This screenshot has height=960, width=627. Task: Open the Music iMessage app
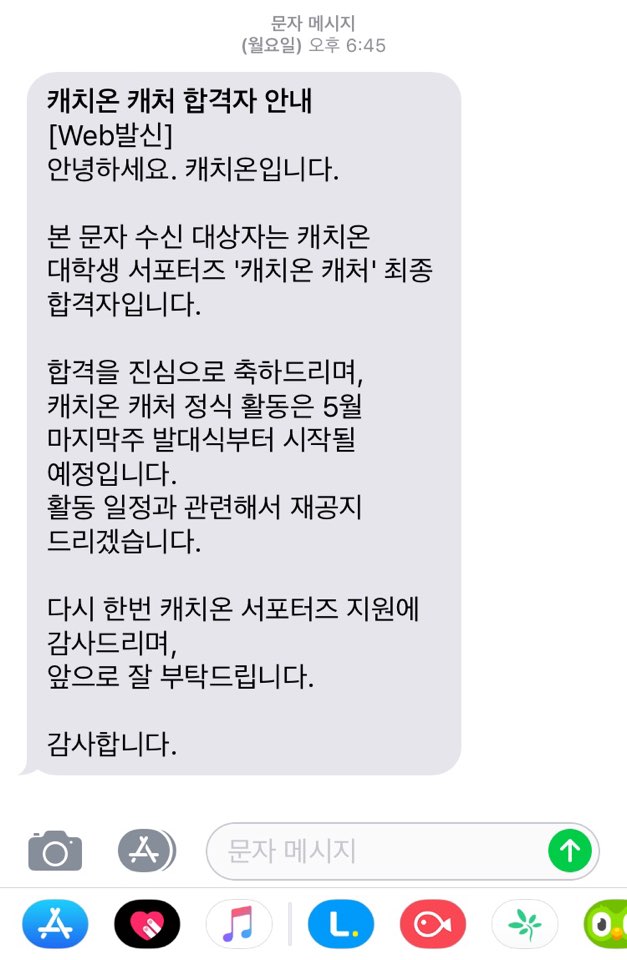coord(239,924)
